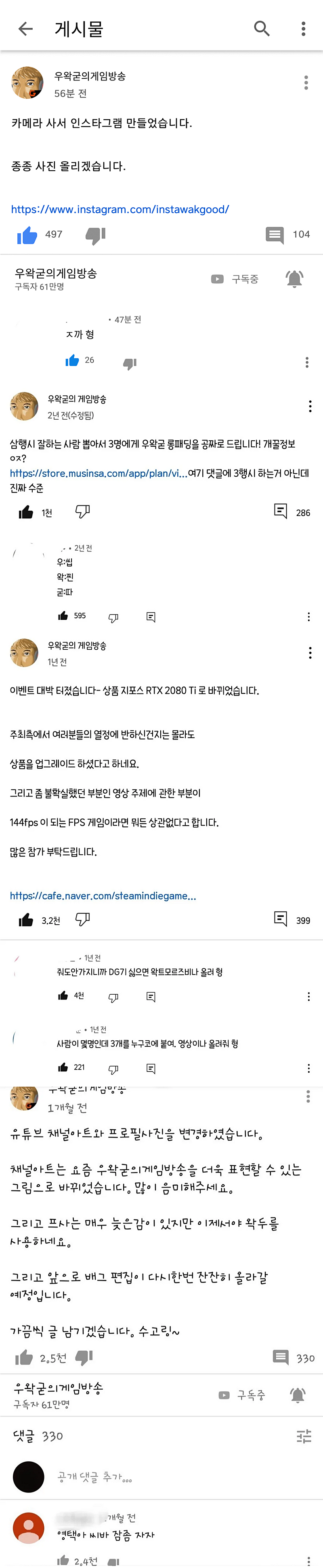Open the top bar overflow menu
The height and width of the screenshot is (1568, 323).
(303, 29)
